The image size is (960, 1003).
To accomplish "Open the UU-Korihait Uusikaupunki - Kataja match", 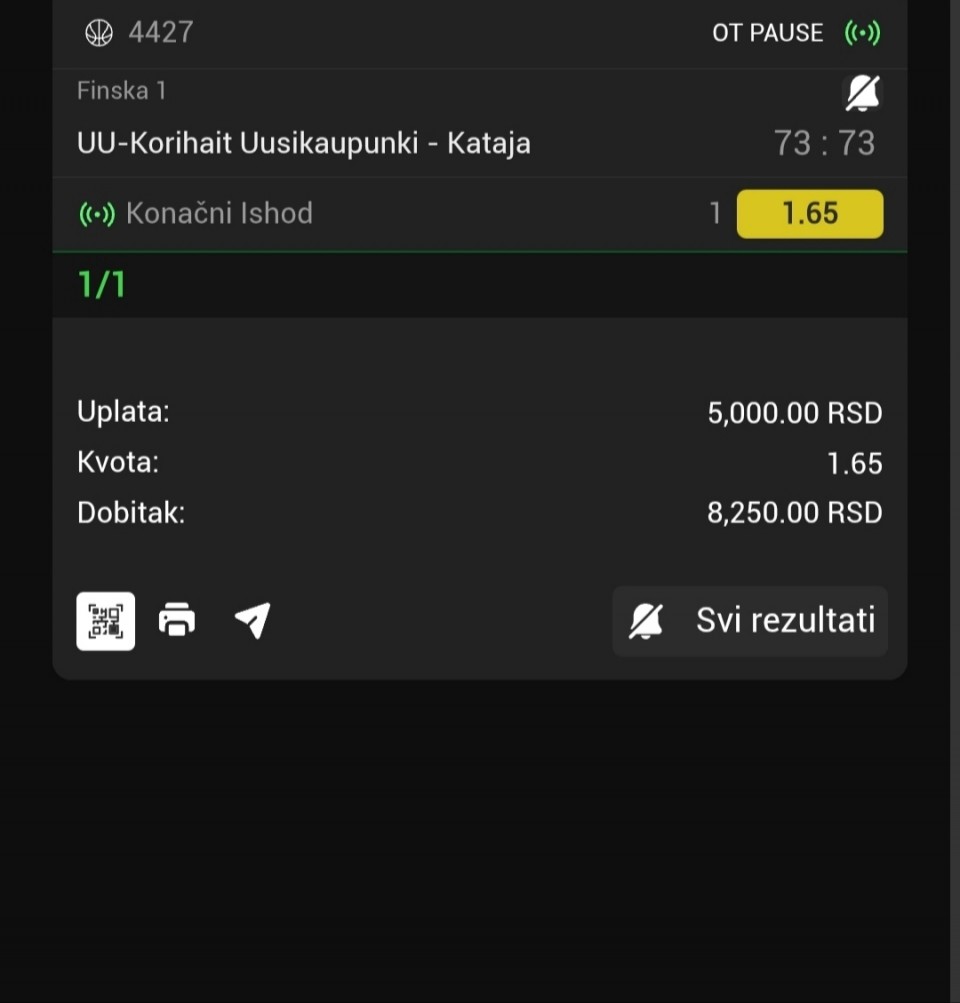I will 304,143.
